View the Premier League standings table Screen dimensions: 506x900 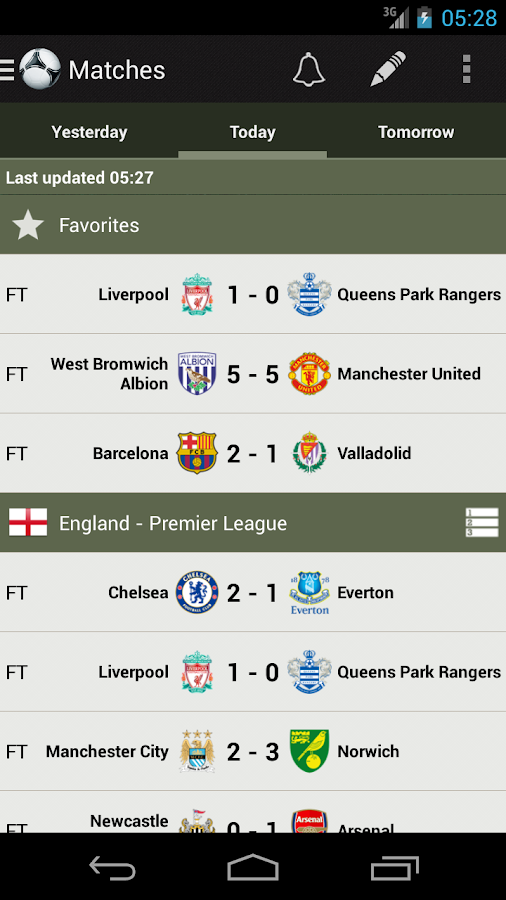481,522
